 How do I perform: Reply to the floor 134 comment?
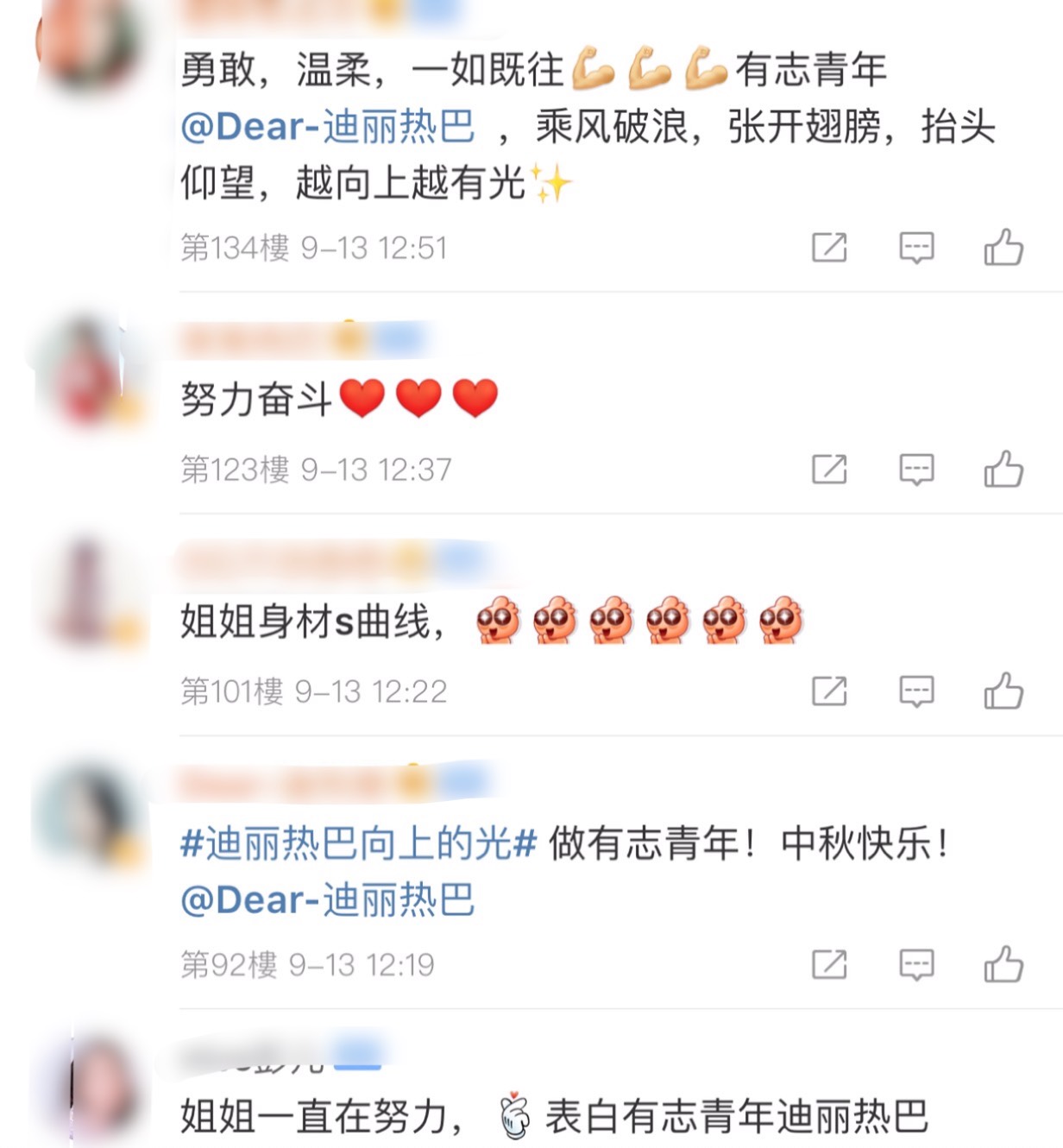point(916,248)
